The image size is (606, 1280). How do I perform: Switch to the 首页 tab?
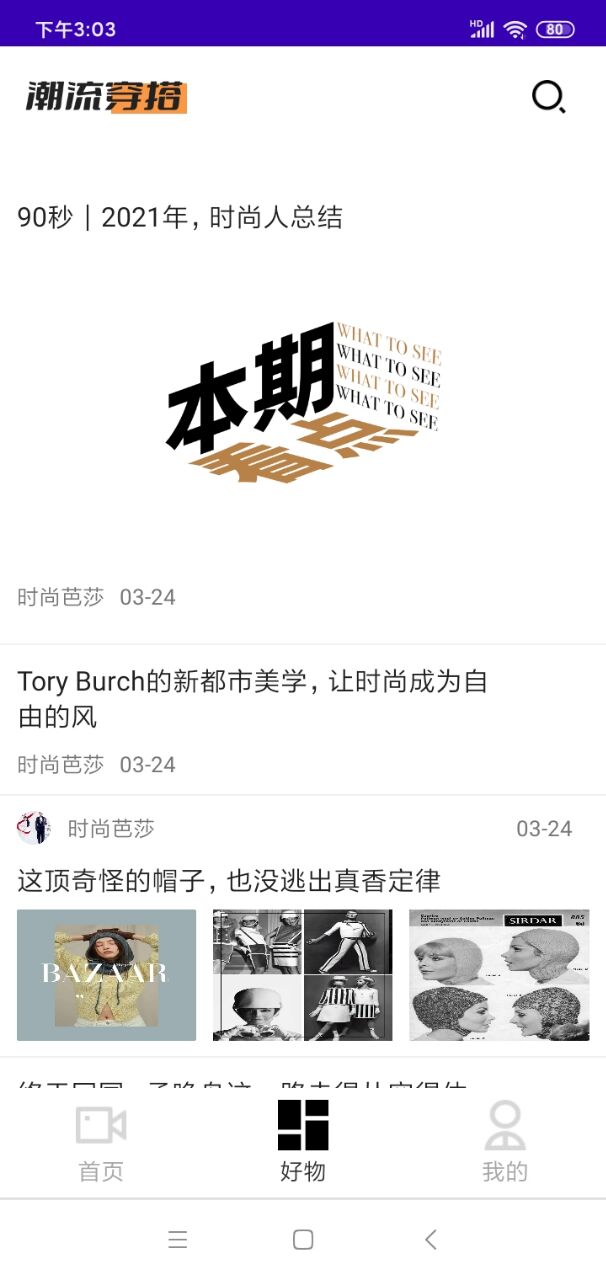101,1142
